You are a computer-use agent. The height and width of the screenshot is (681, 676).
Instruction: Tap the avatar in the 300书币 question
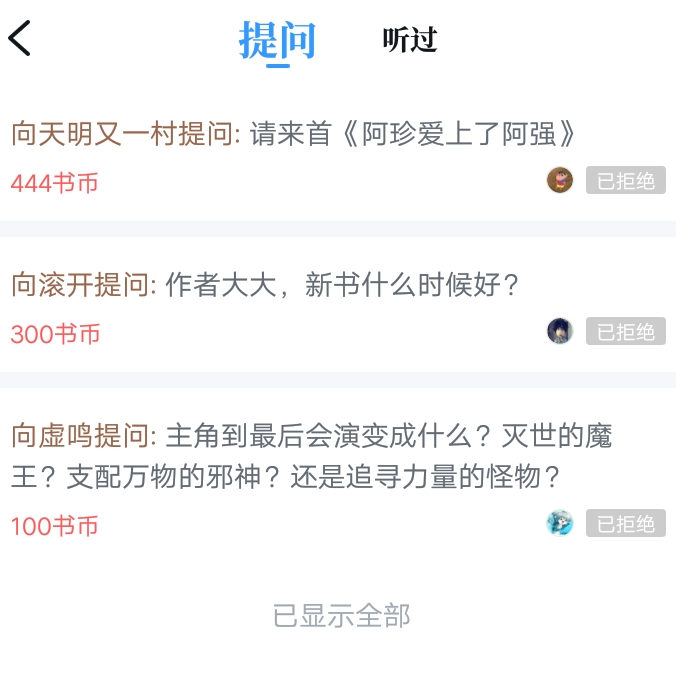560,331
